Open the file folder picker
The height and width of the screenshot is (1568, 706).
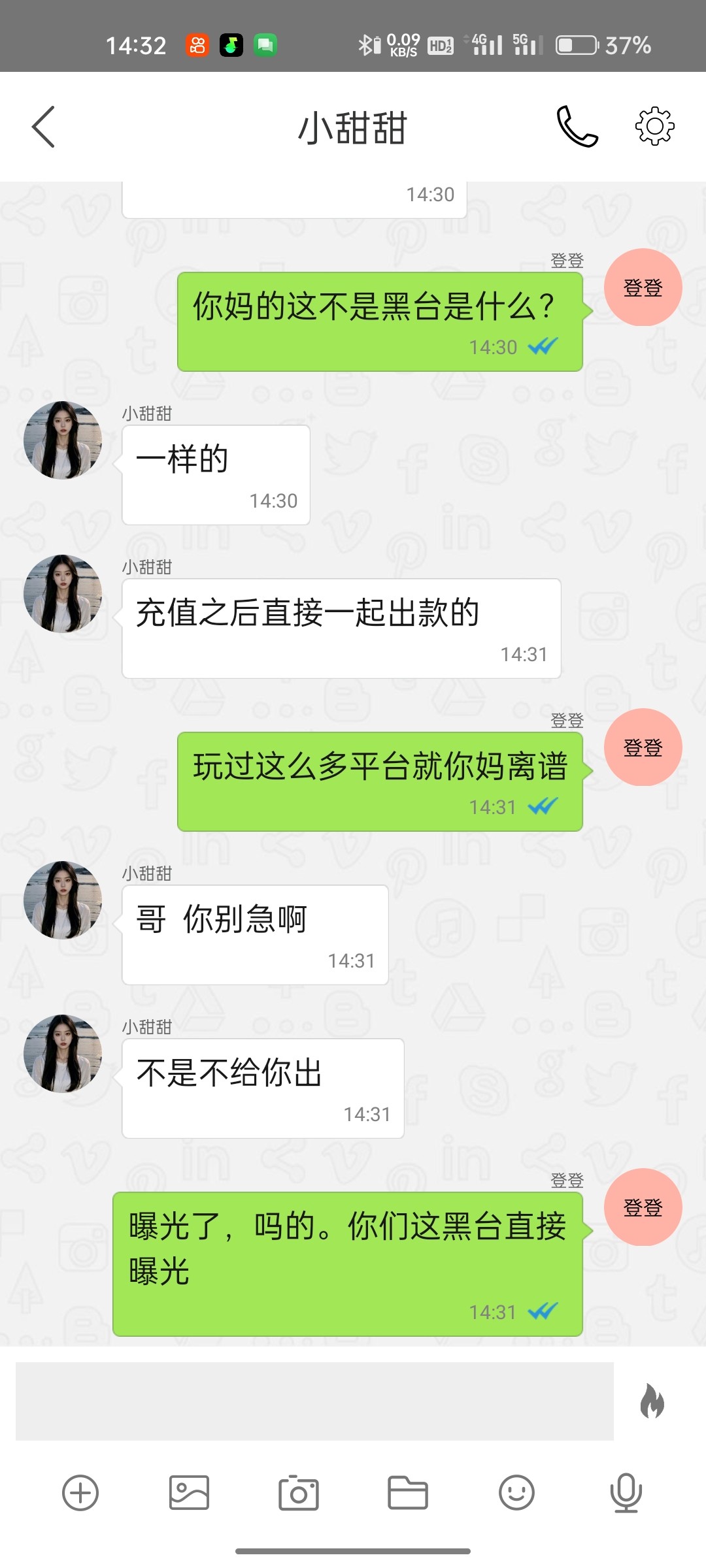click(407, 1493)
